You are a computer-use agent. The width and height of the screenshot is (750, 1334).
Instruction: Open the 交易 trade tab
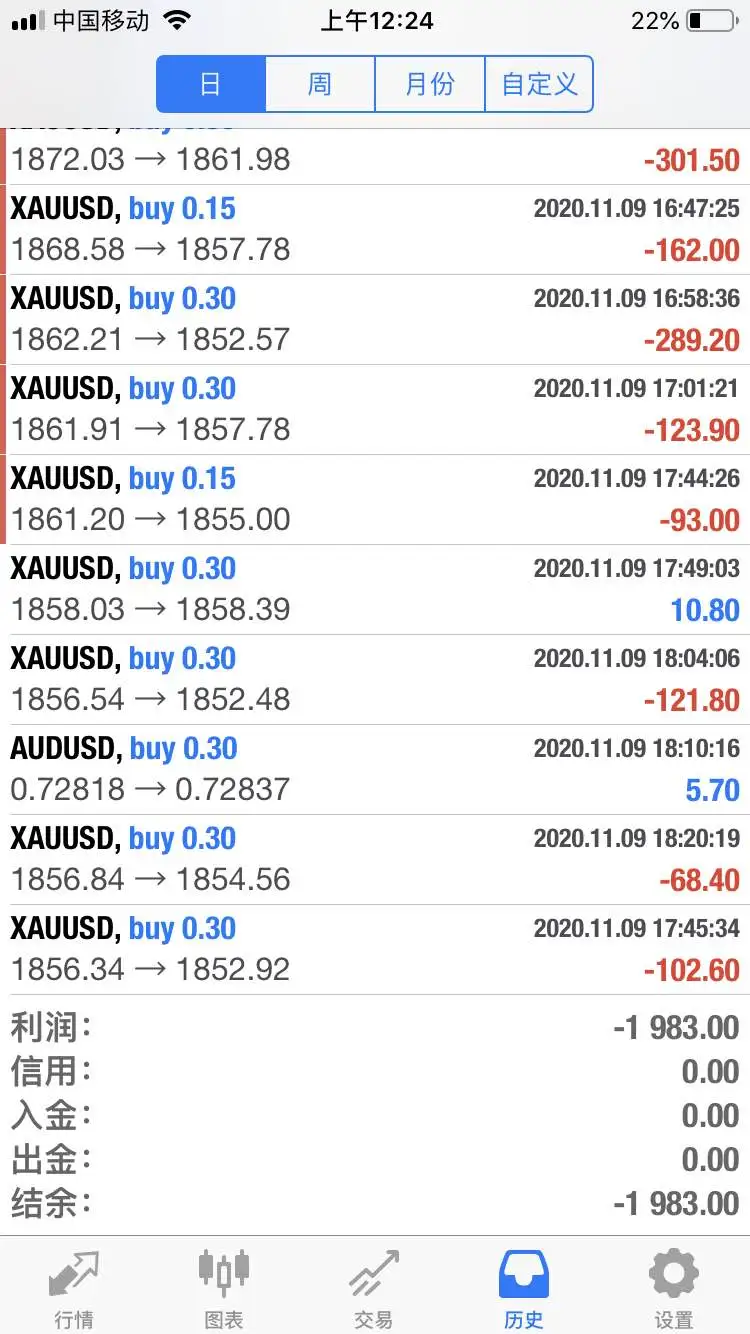pos(374,1288)
